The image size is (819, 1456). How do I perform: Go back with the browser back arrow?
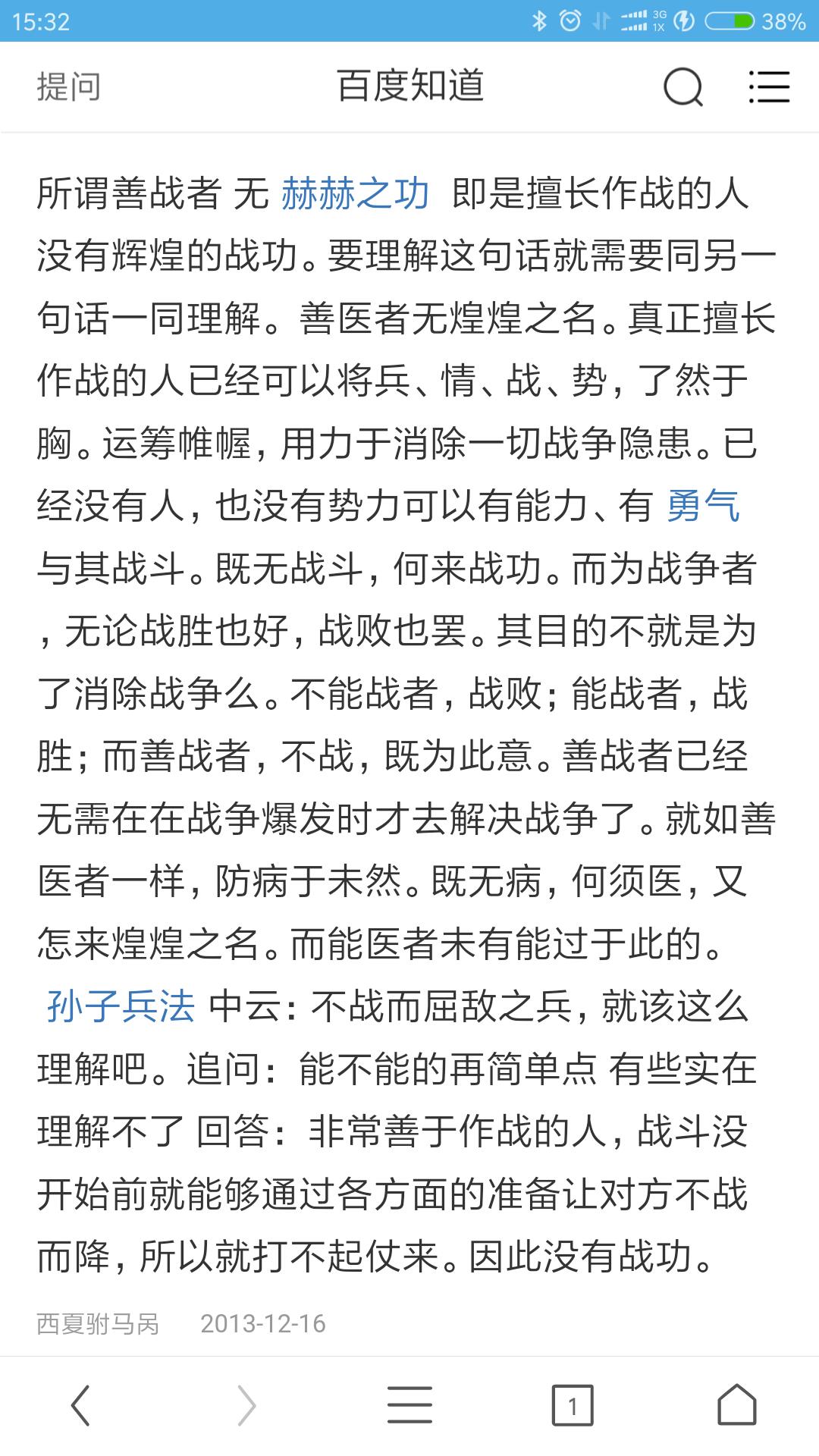81,1405
